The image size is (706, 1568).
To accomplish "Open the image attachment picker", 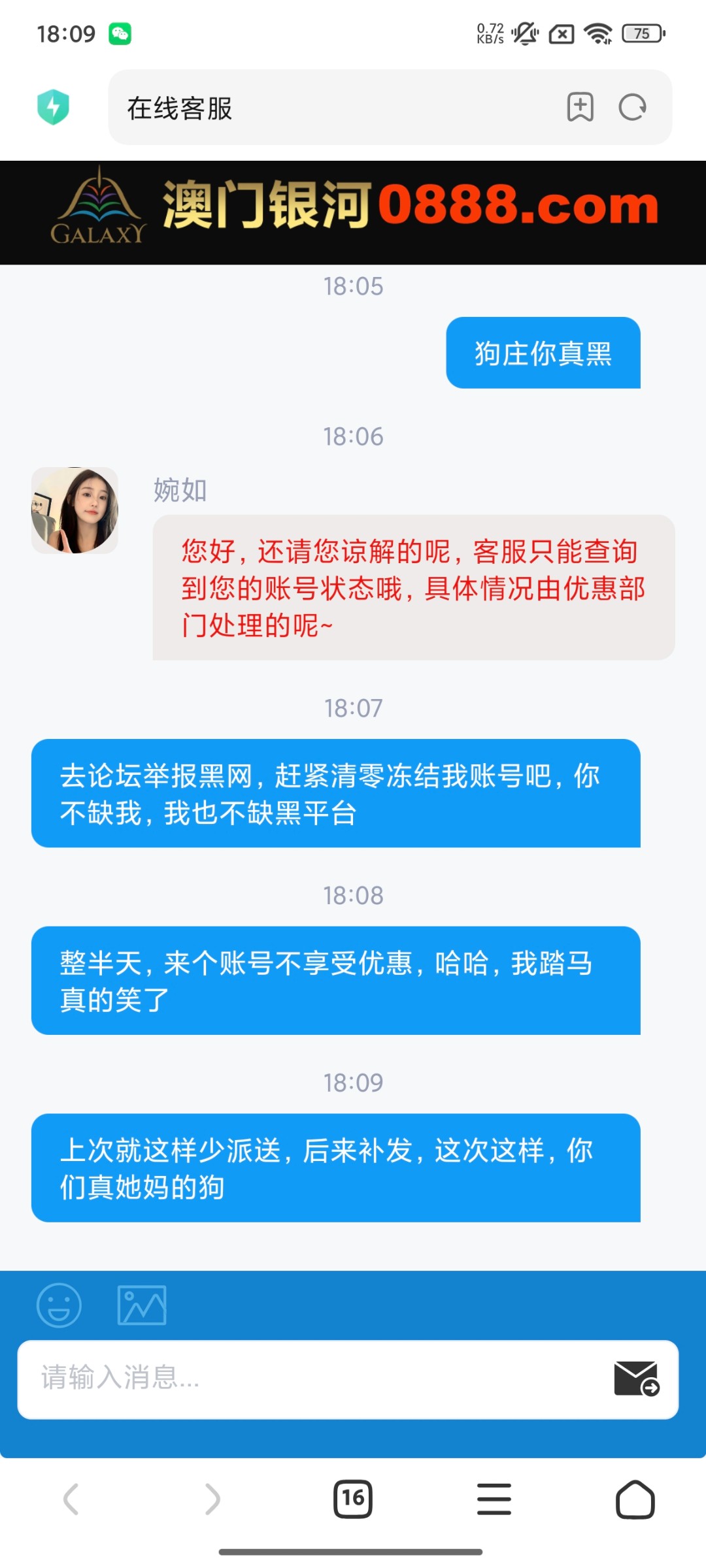I will (x=143, y=1305).
